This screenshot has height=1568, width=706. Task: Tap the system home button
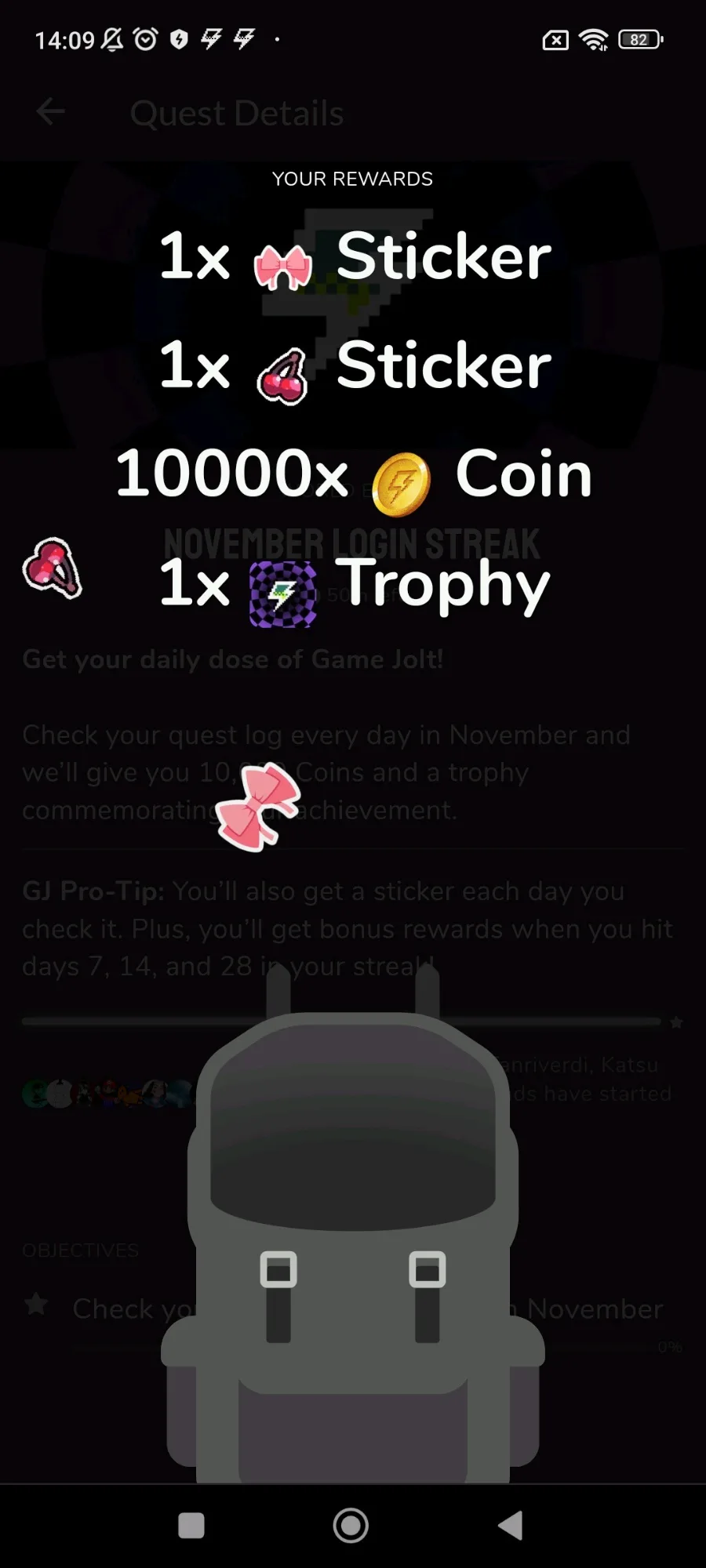coord(351,1526)
